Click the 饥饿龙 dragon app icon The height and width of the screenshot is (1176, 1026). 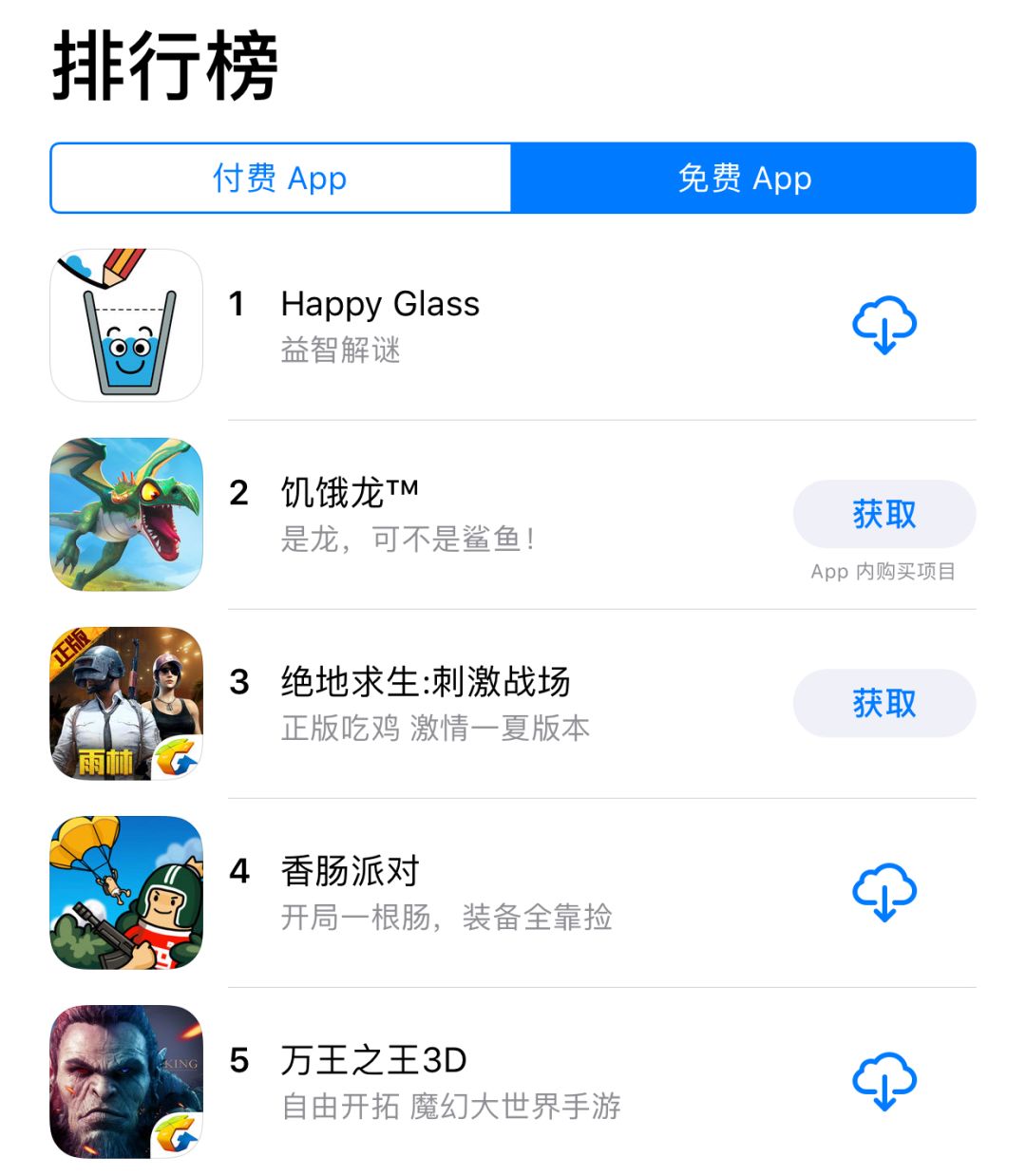pos(124,514)
